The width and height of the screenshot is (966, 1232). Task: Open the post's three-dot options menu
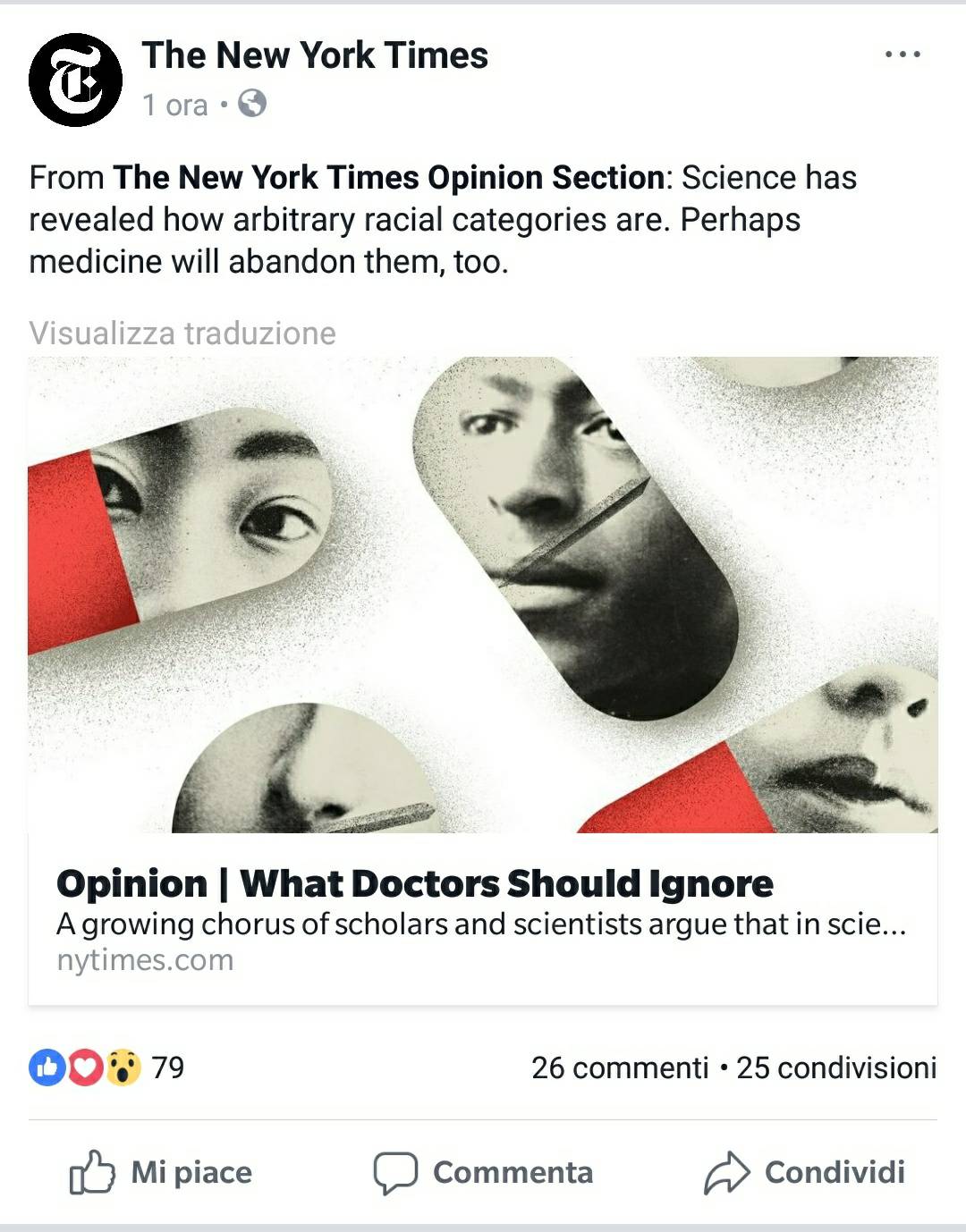click(x=902, y=55)
